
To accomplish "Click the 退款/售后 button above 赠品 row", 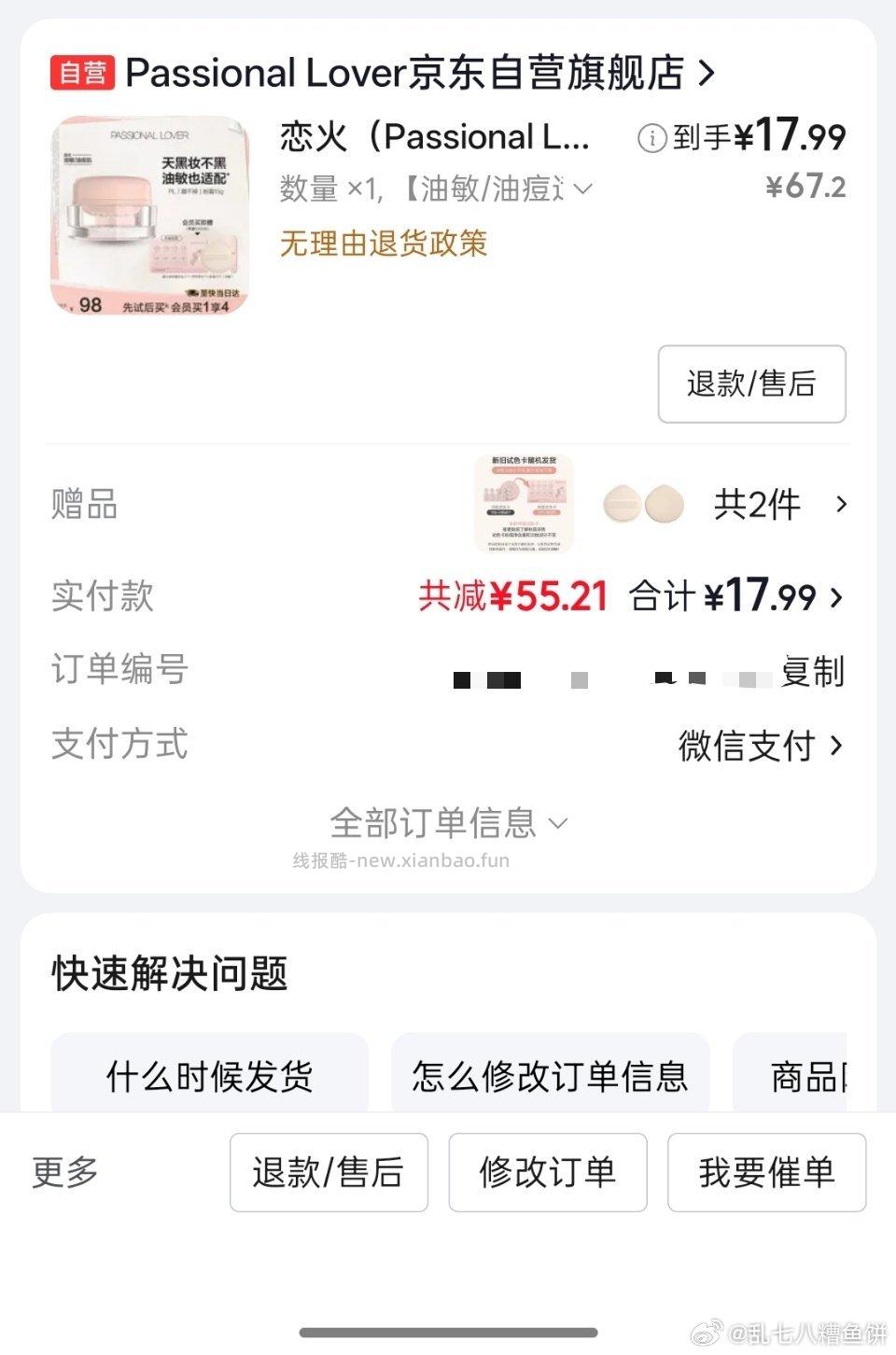I will point(751,384).
